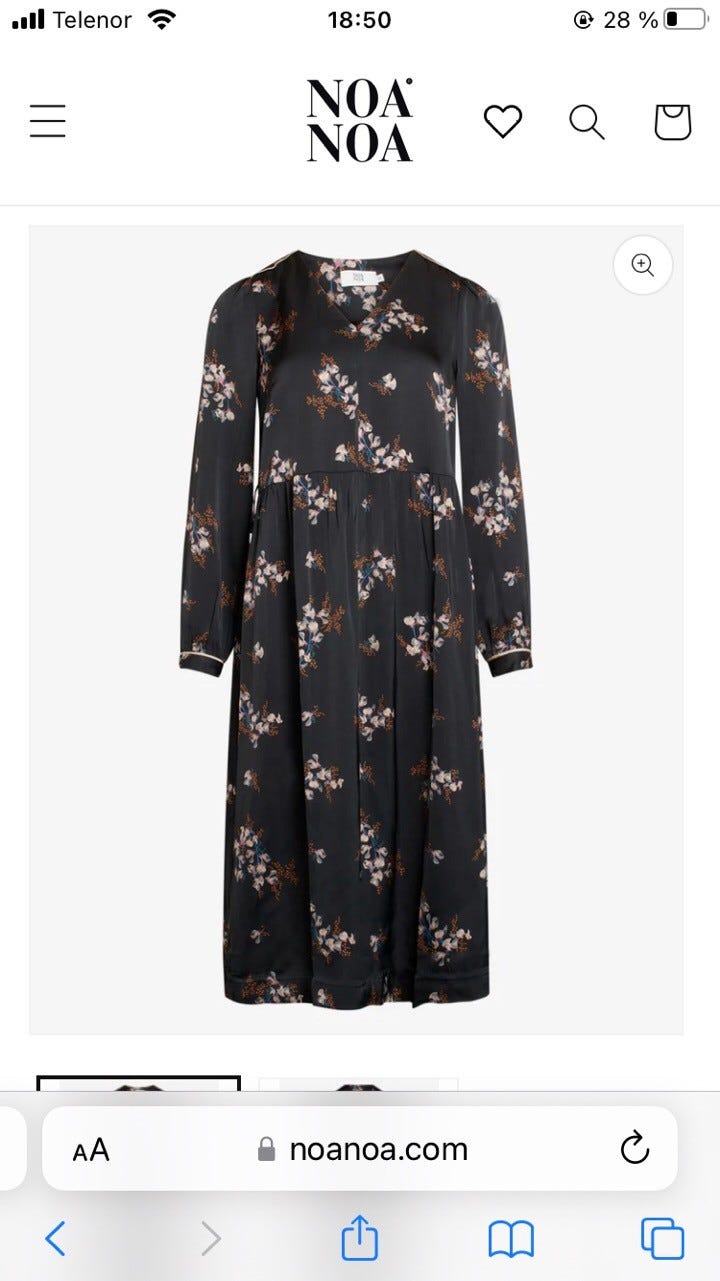Open Safari bookmarks

[511, 1240]
